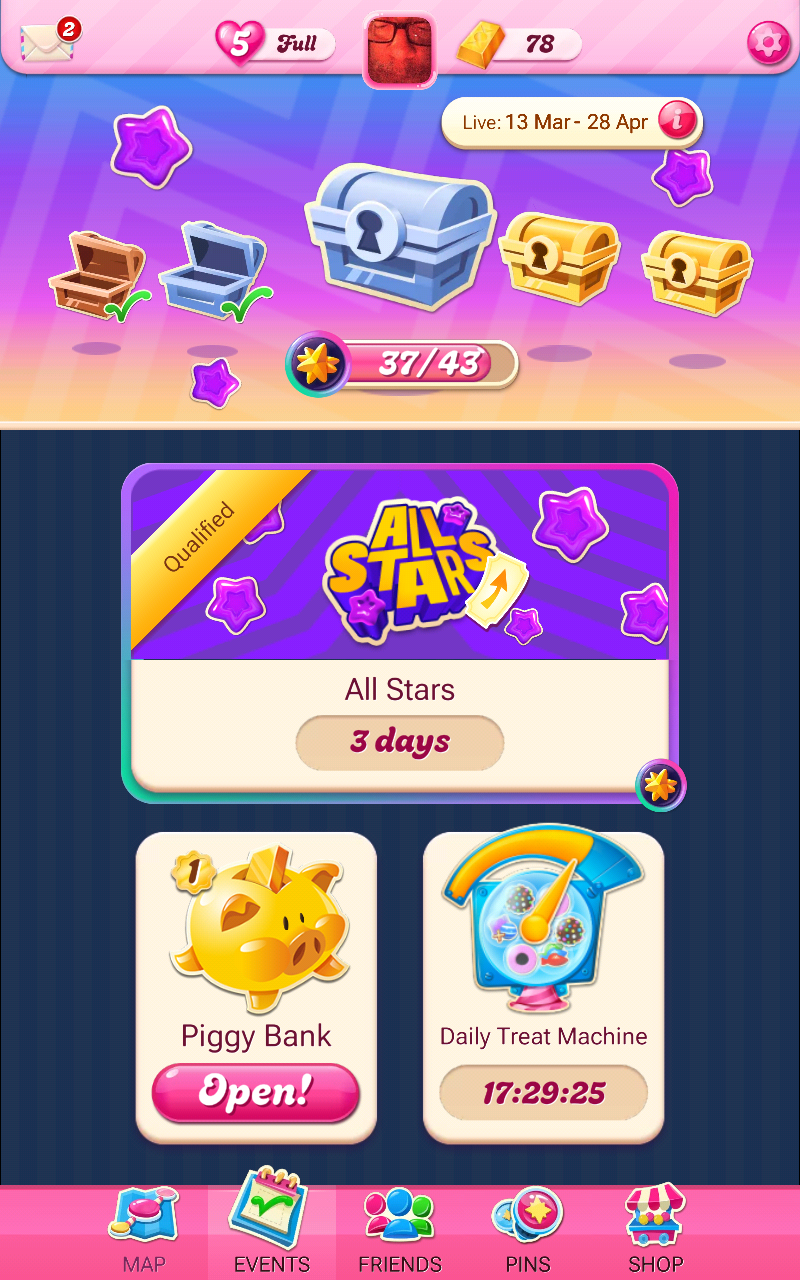
Task: Show event info next to live dates
Action: click(679, 122)
